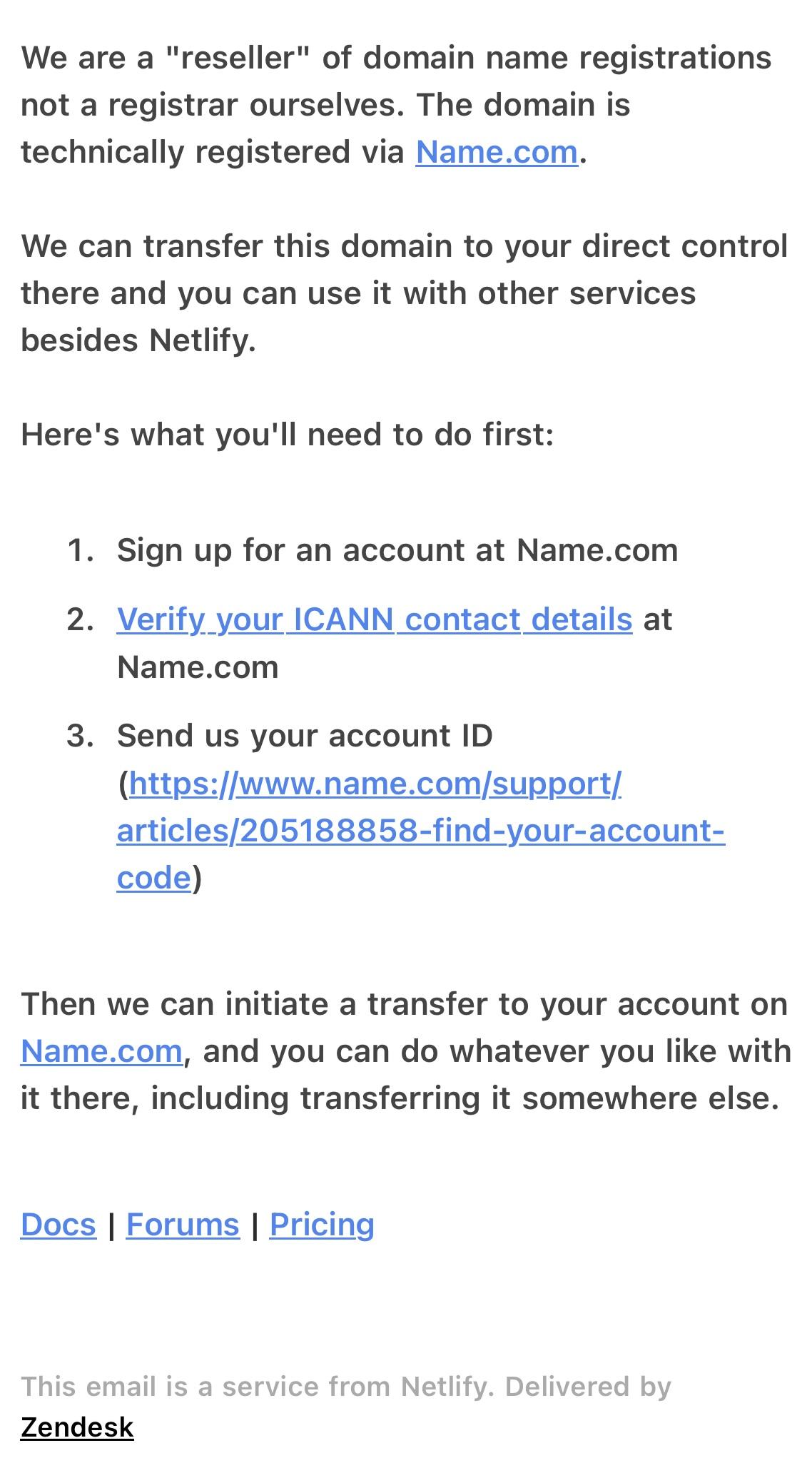
Task: Open the Pricing link
Action: (x=322, y=1225)
